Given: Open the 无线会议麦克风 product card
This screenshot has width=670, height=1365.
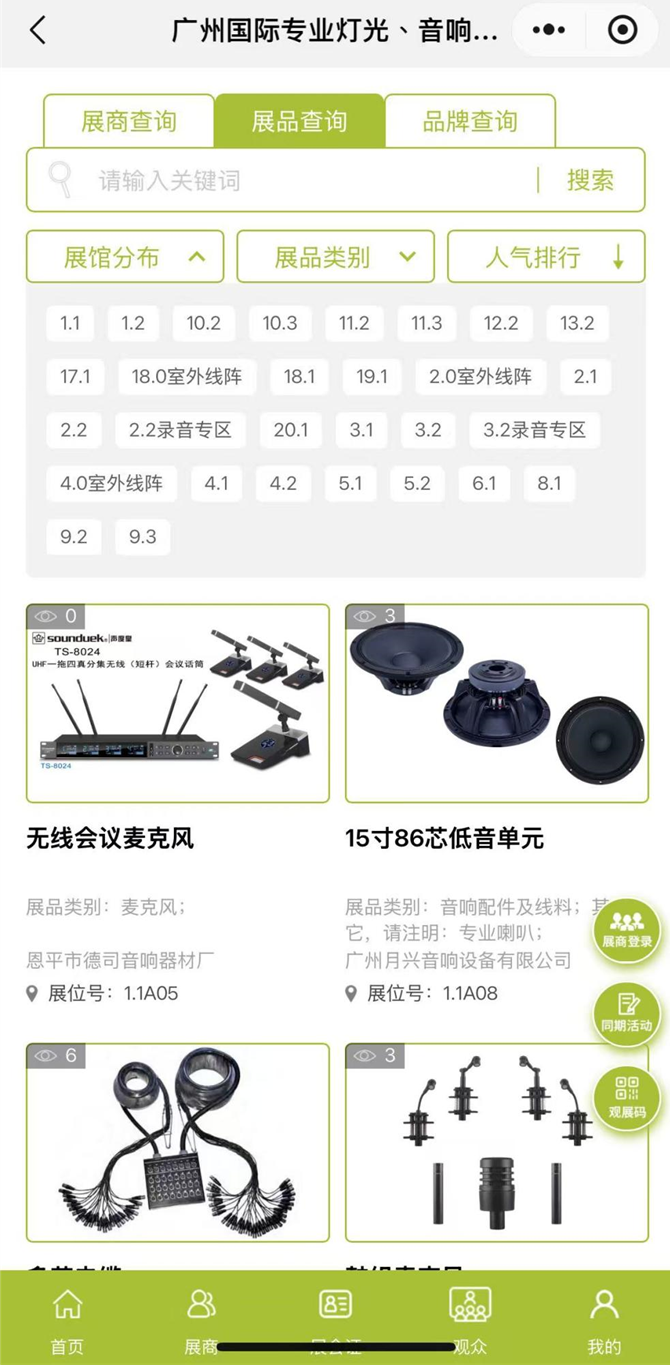Looking at the screenshot, I should click(x=177, y=704).
